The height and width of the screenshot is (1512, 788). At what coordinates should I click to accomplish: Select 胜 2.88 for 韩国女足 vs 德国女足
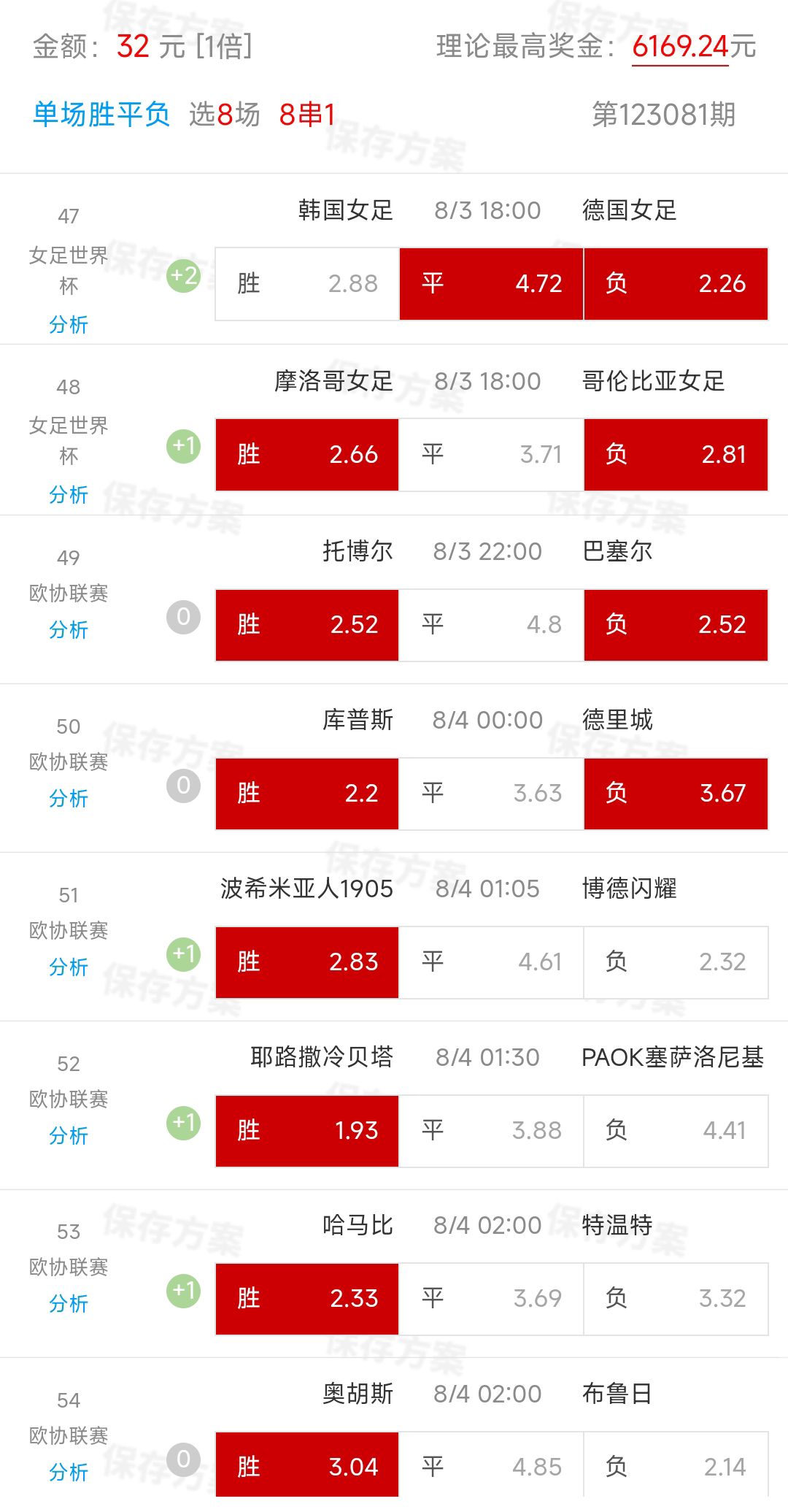click(x=307, y=283)
